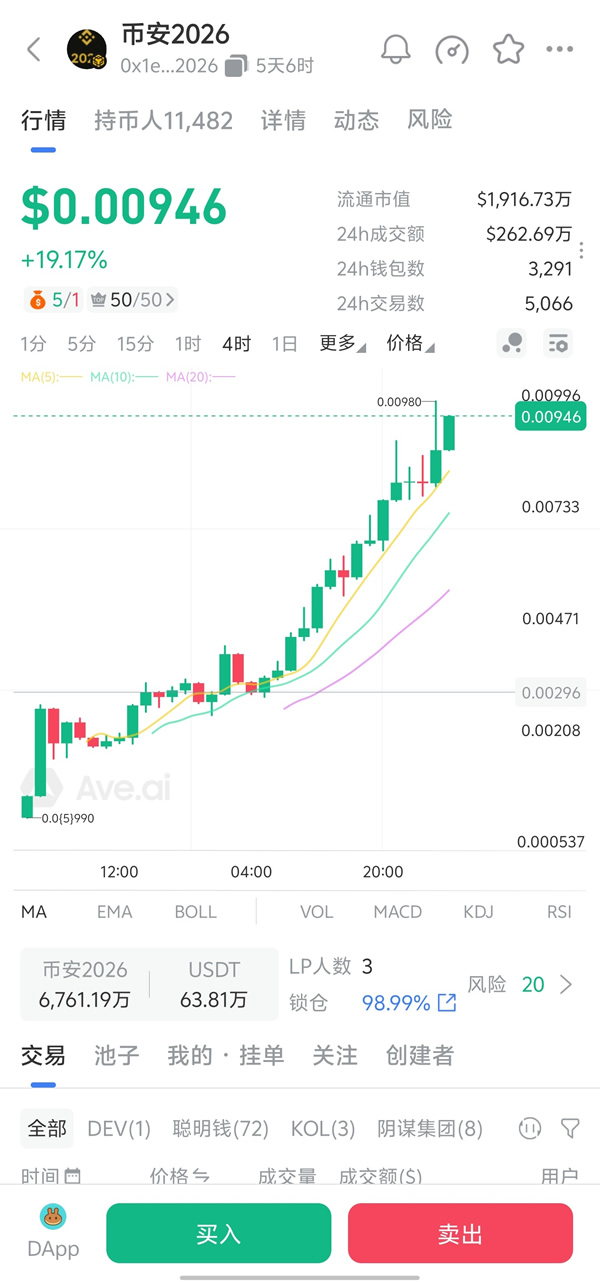Go back using the top-left arrow
Viewport: 600px width, 1282px height.
(34, 50)
